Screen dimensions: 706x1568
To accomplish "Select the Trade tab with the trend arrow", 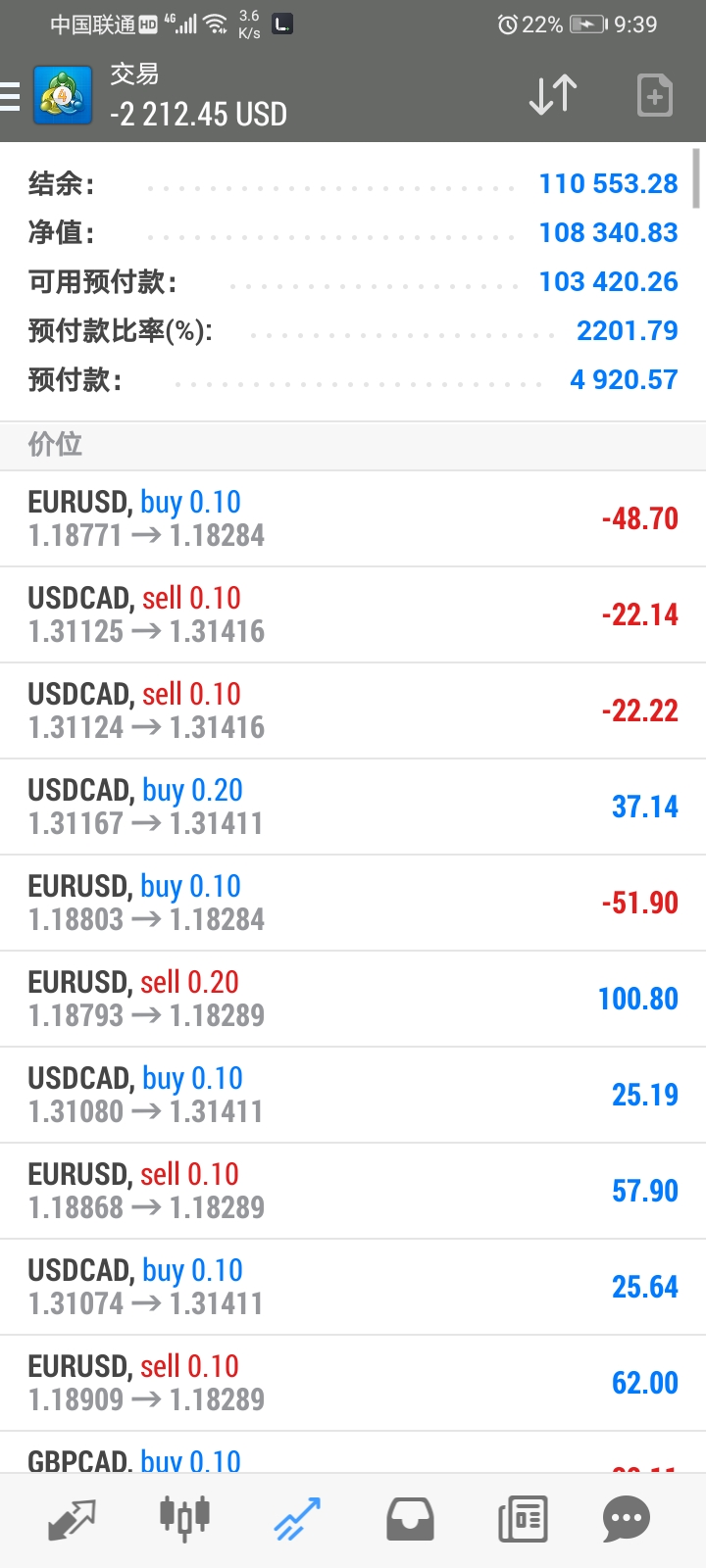I will tap(297, 1520).
